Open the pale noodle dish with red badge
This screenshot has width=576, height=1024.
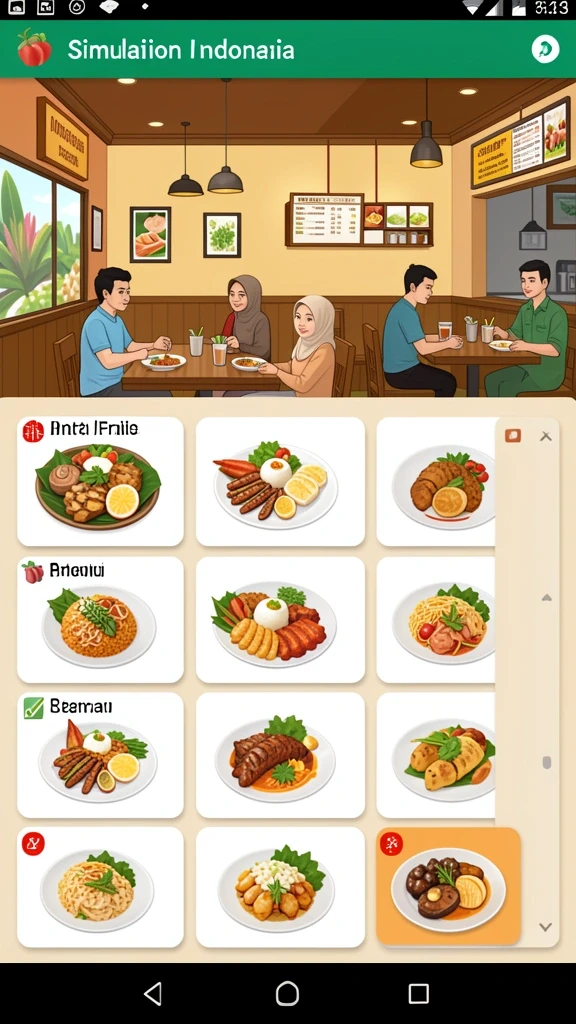pyautogui.click(x=101, y=888)
